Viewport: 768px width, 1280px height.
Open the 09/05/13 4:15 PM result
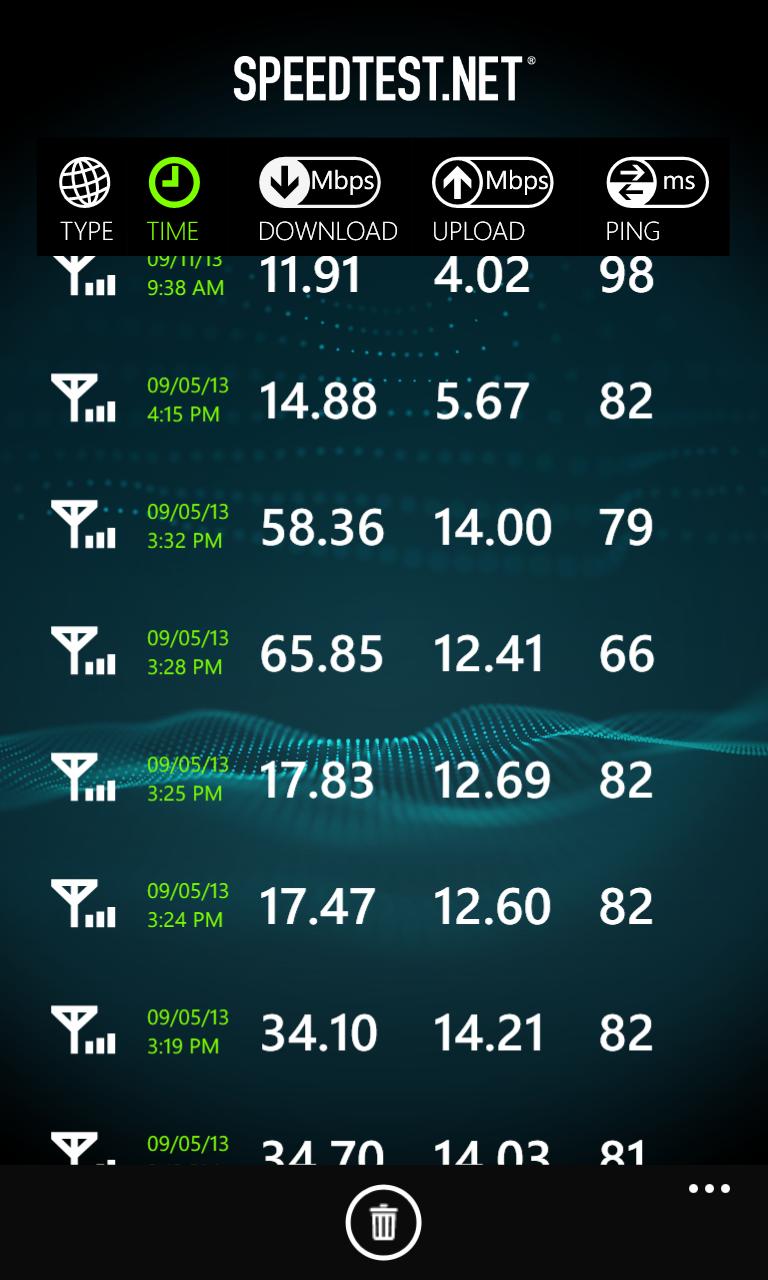[384, 400]
